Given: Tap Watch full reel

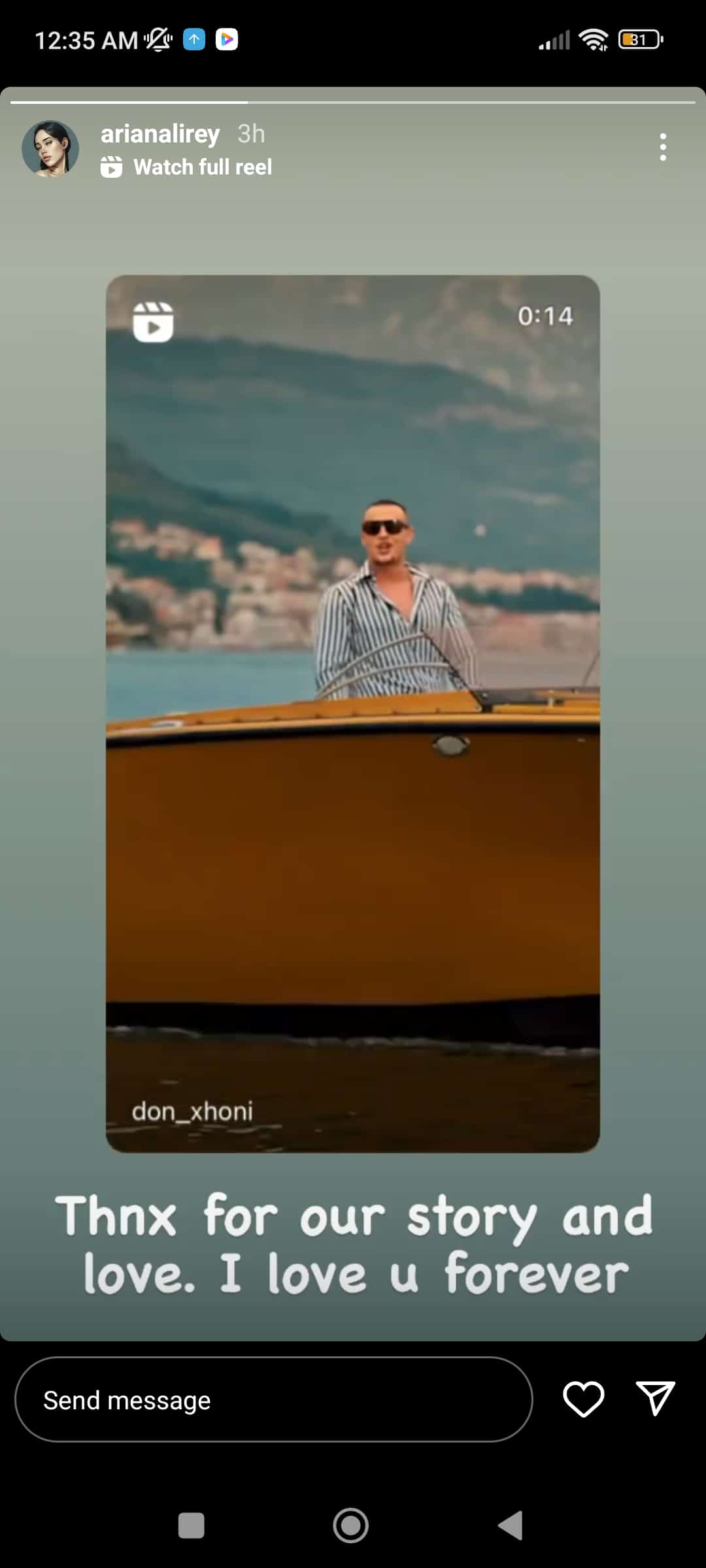Looking at the screenshot, I should tap(203, 167).
